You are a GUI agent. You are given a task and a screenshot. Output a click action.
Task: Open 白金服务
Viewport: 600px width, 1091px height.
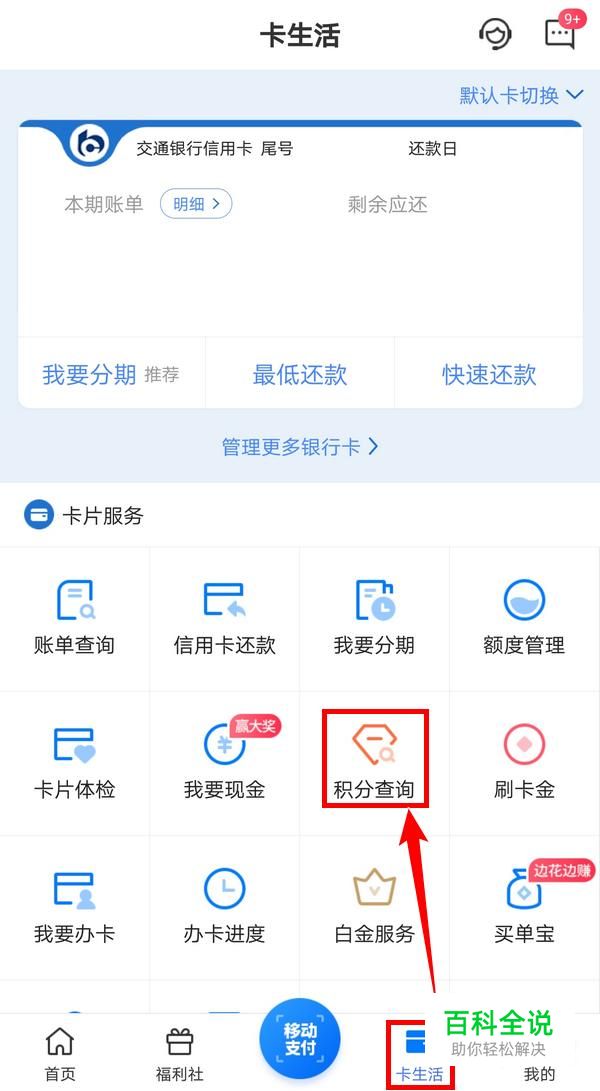coord(374,906)
